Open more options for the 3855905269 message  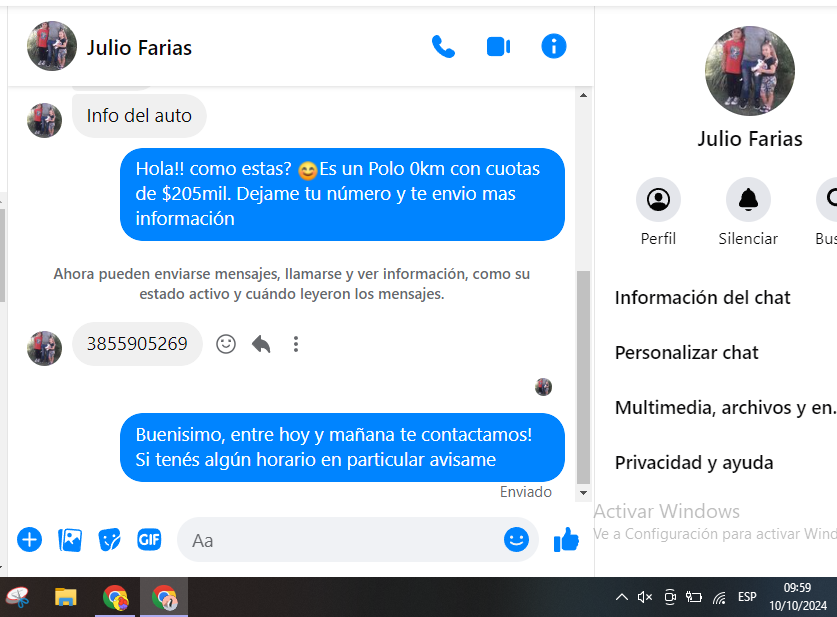tap(296, 344)
